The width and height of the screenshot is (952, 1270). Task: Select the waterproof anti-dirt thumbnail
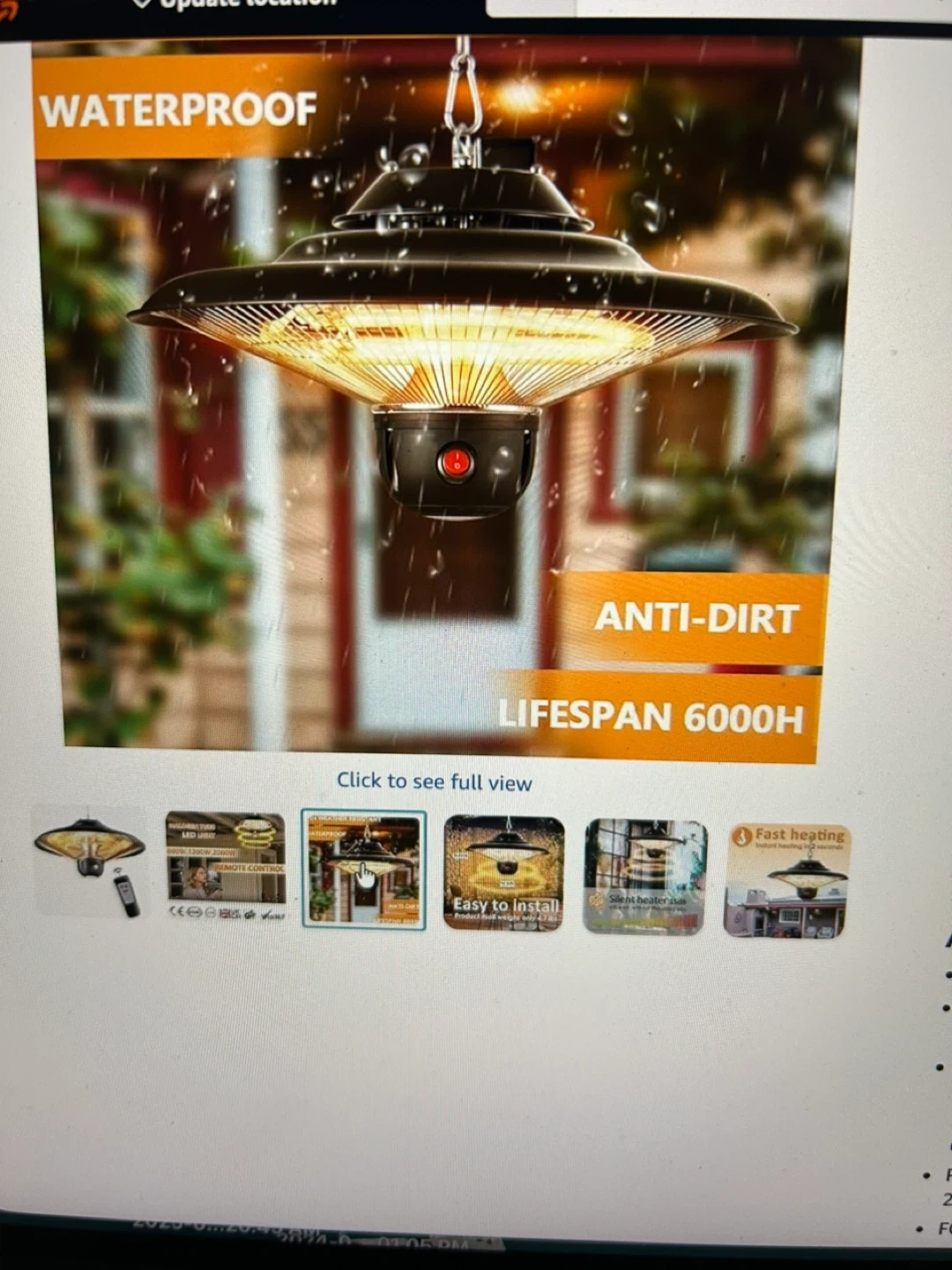364,870
